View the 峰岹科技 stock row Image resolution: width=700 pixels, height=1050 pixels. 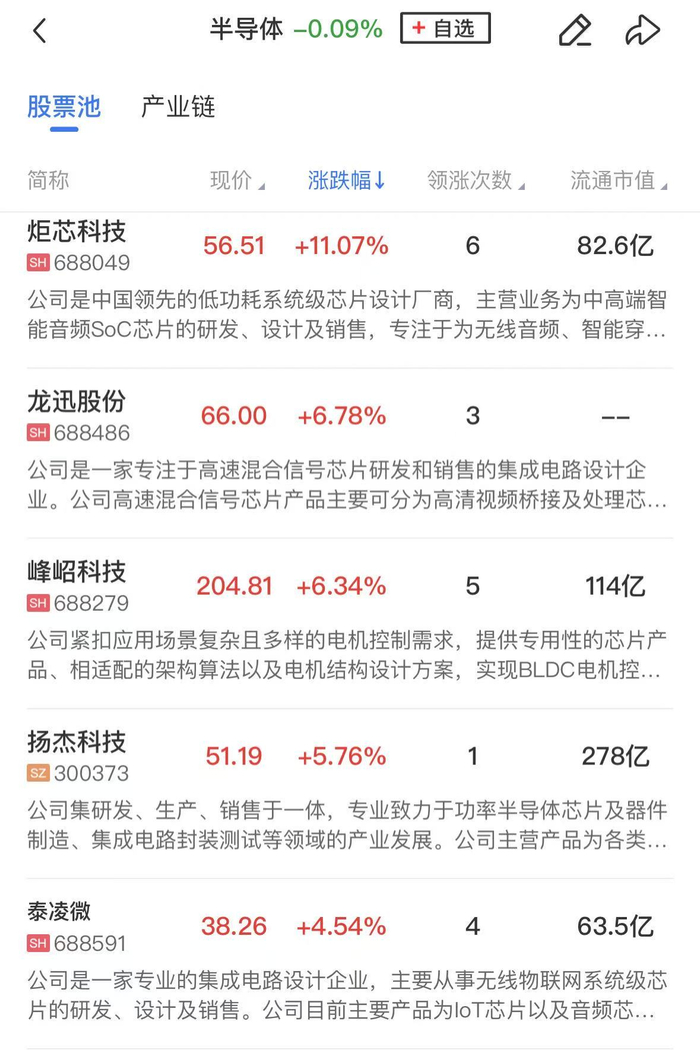(350, 623)
